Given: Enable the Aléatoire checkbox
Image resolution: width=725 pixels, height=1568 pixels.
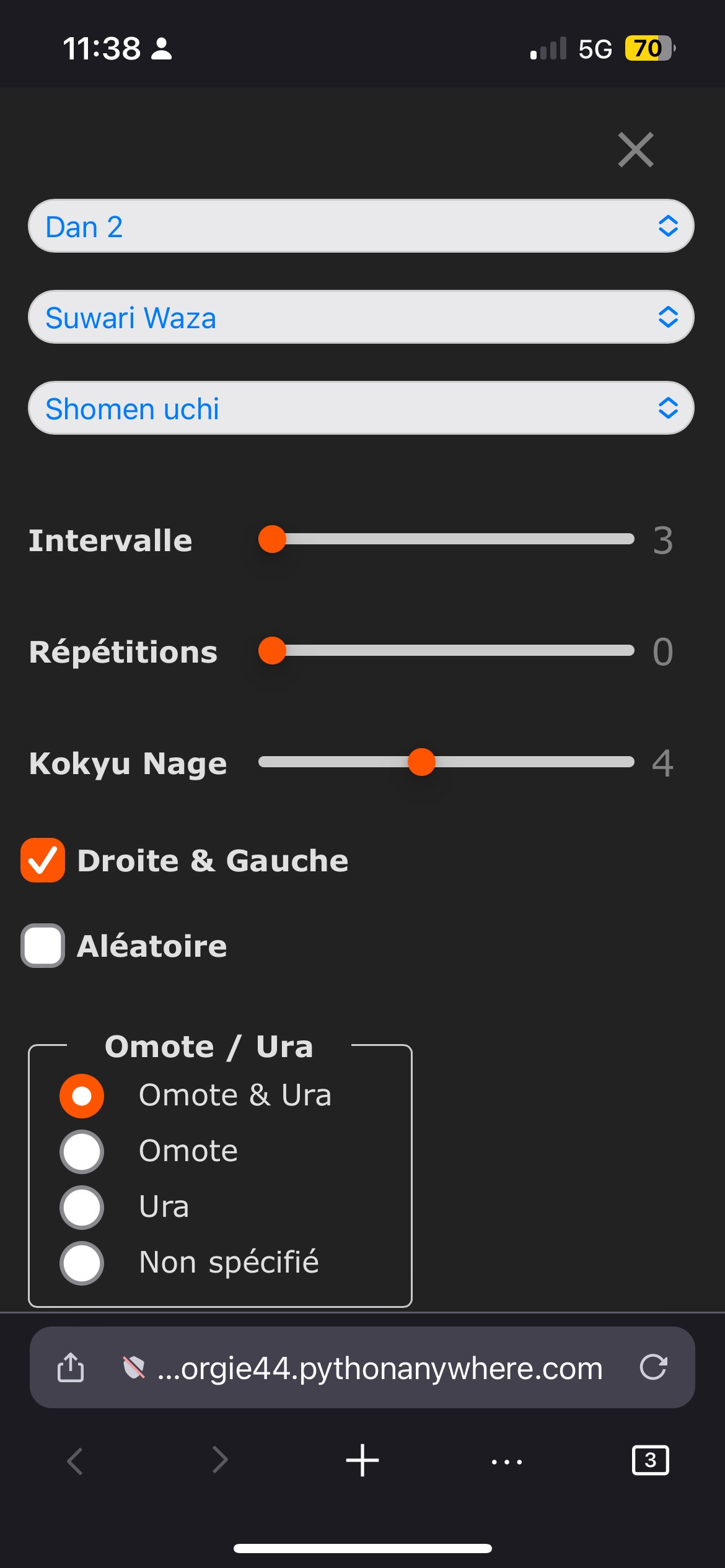Looking at the screenshot, I should 43,946.
